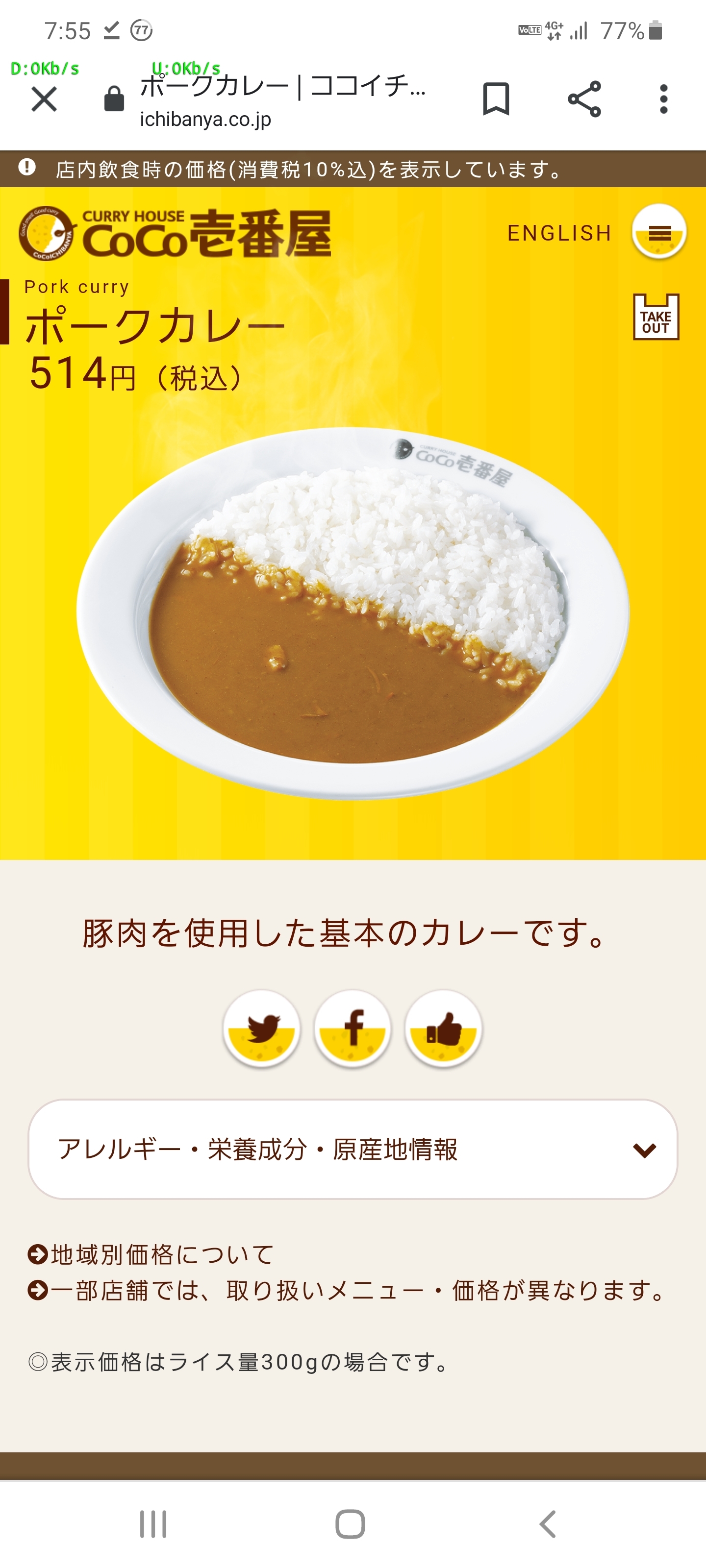Share the pork curry on Facebook
The width and height of the screenshot is (706, 1568).
353,1028
